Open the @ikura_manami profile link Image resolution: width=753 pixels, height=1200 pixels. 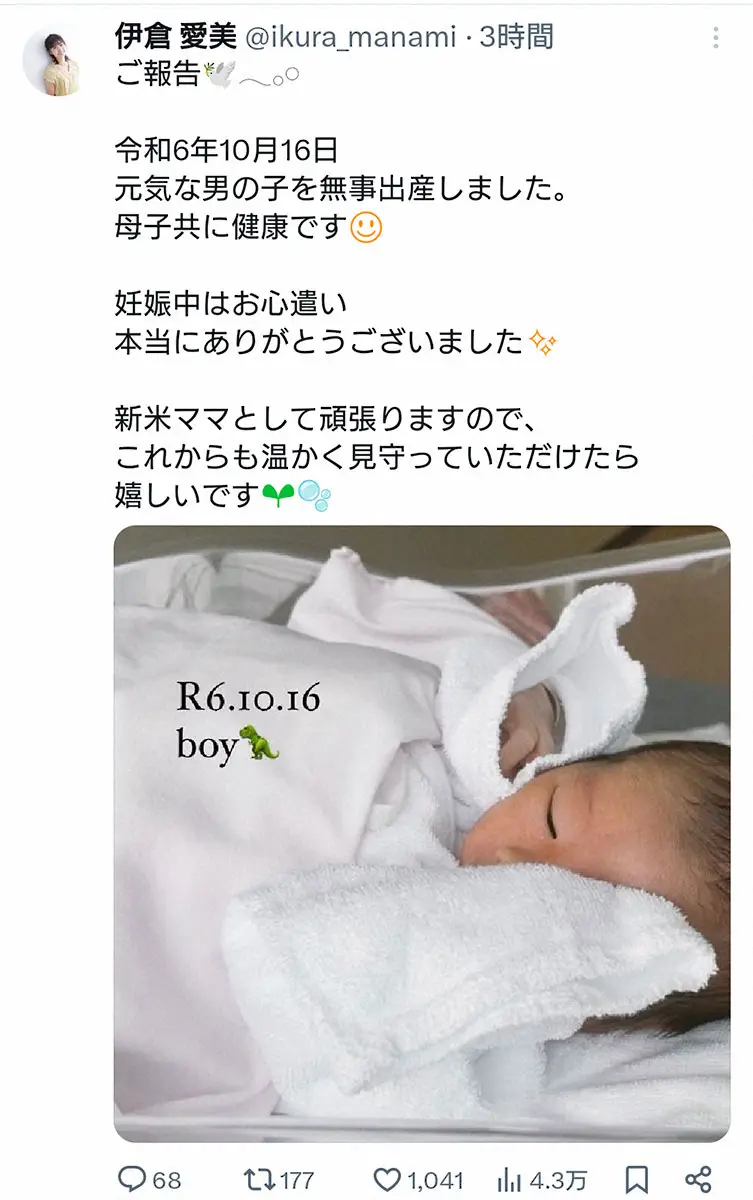coord(349,38)
